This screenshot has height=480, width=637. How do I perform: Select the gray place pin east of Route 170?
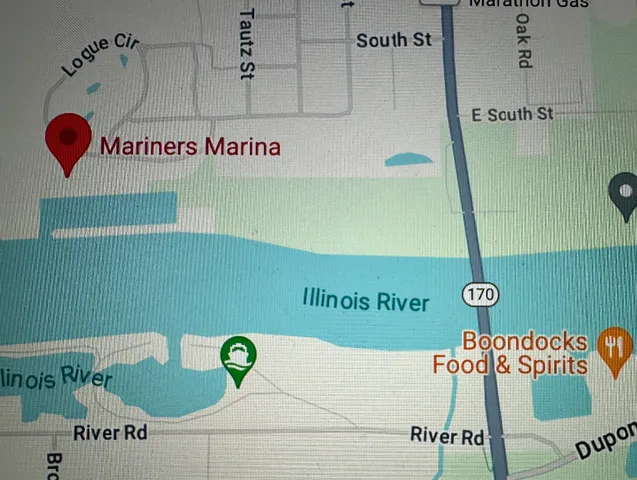click(x=626, y=191)
